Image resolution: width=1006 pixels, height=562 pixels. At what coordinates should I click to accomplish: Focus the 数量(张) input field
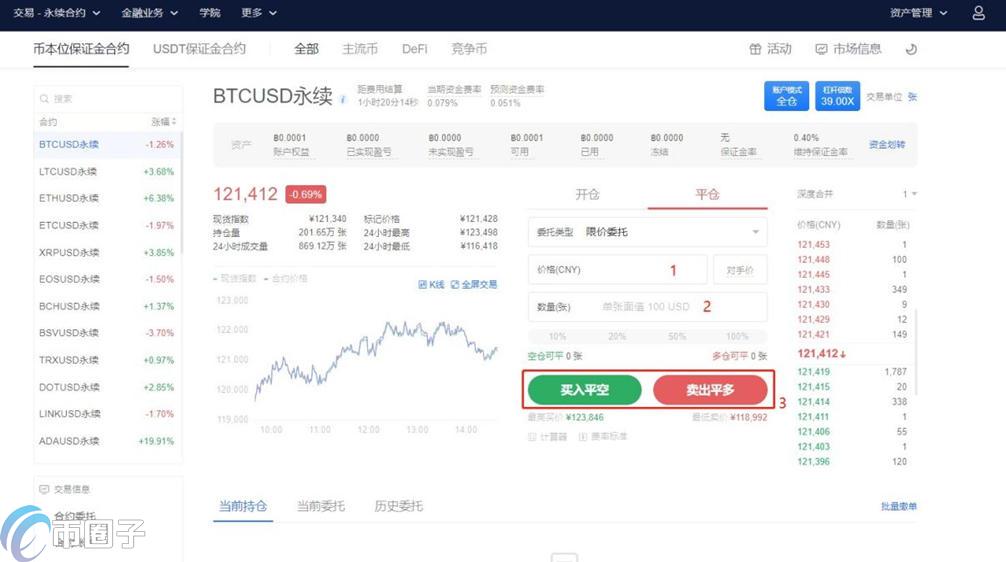(647, 307)
